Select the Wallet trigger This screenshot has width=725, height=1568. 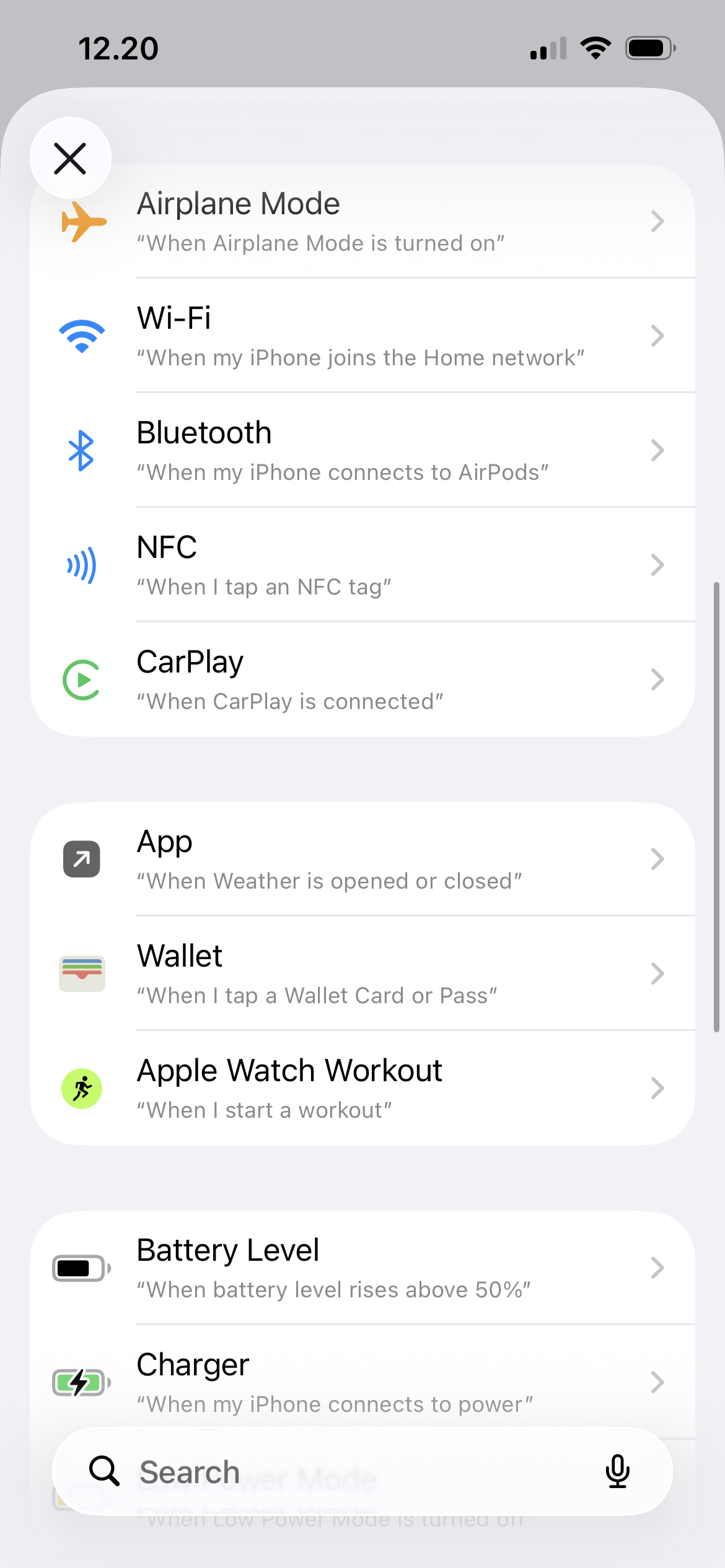tap(362, 974)
